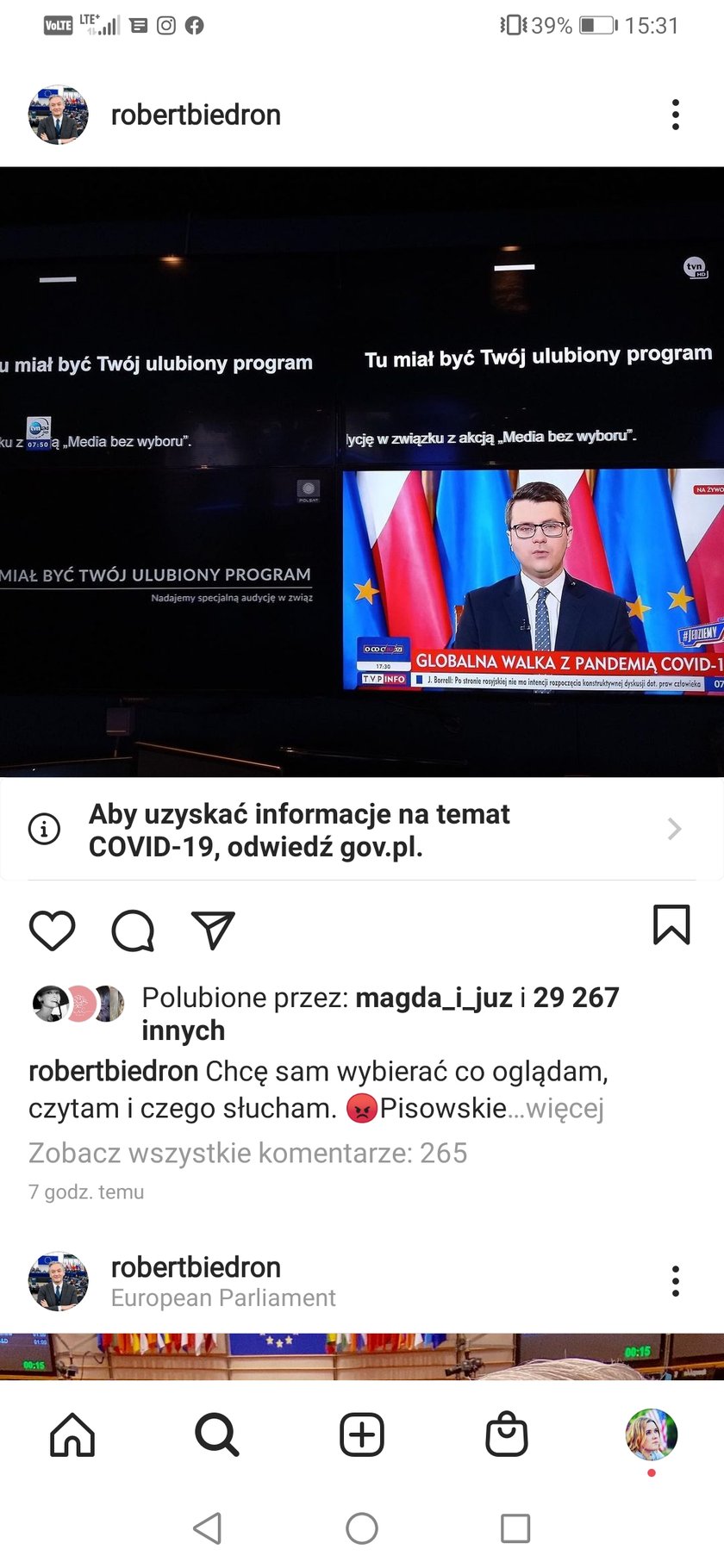Switch to the Search tab

coord(216,1434)
